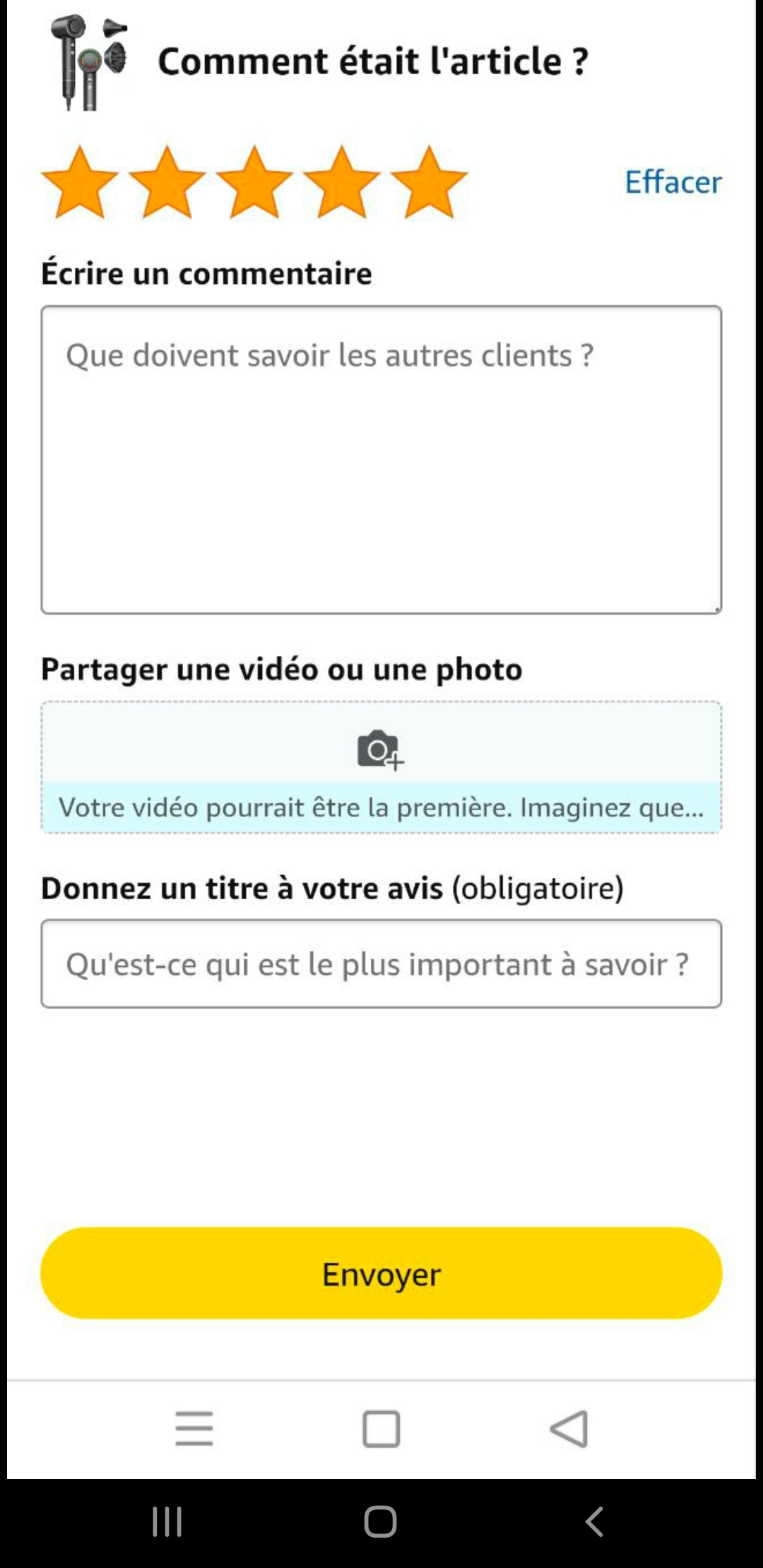Open the hair dryer product thumbnail
Screen dimensions: 763x1568
[89, 62]
